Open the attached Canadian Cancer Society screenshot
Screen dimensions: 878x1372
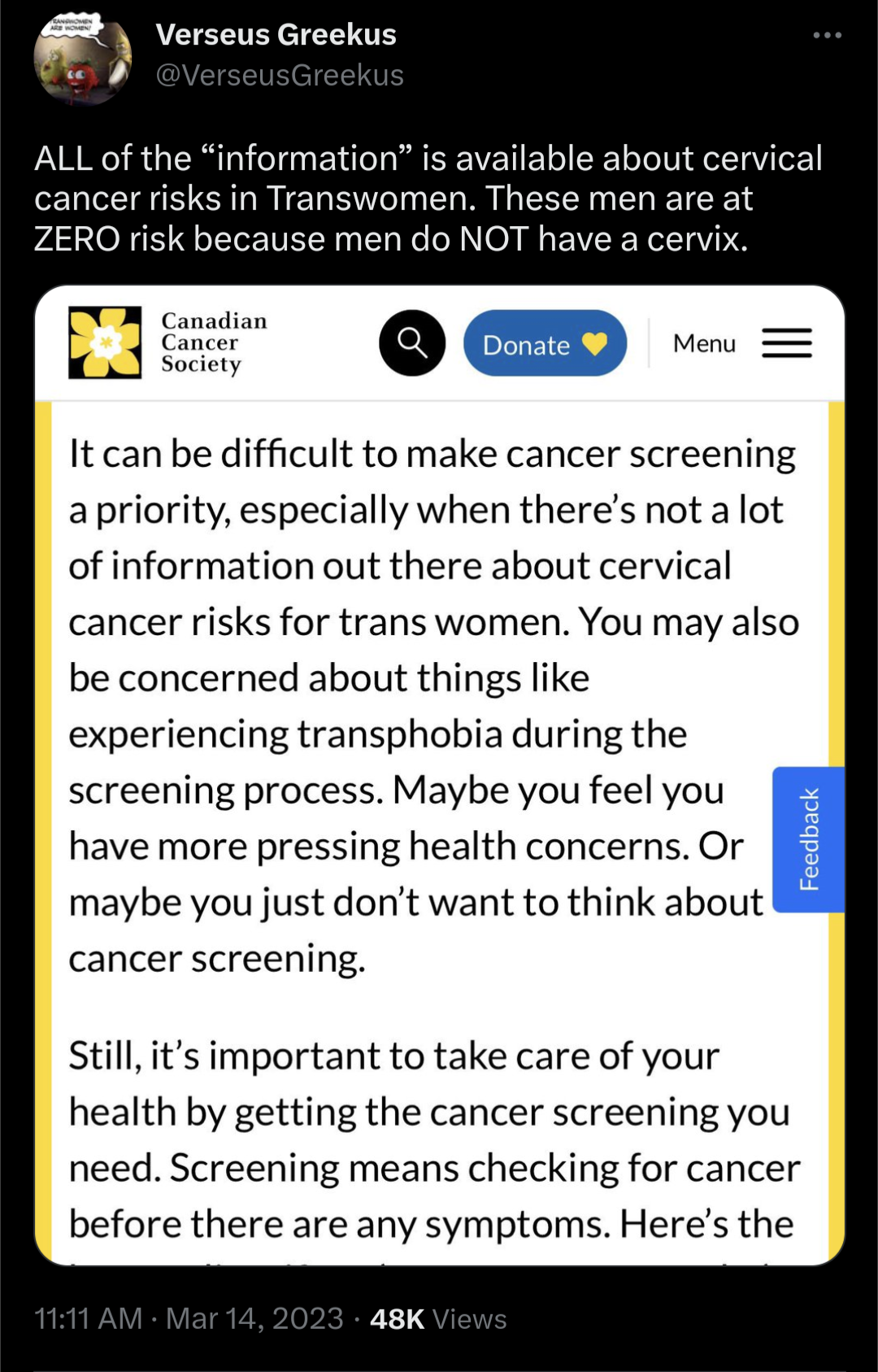click(x=439, y=774)
